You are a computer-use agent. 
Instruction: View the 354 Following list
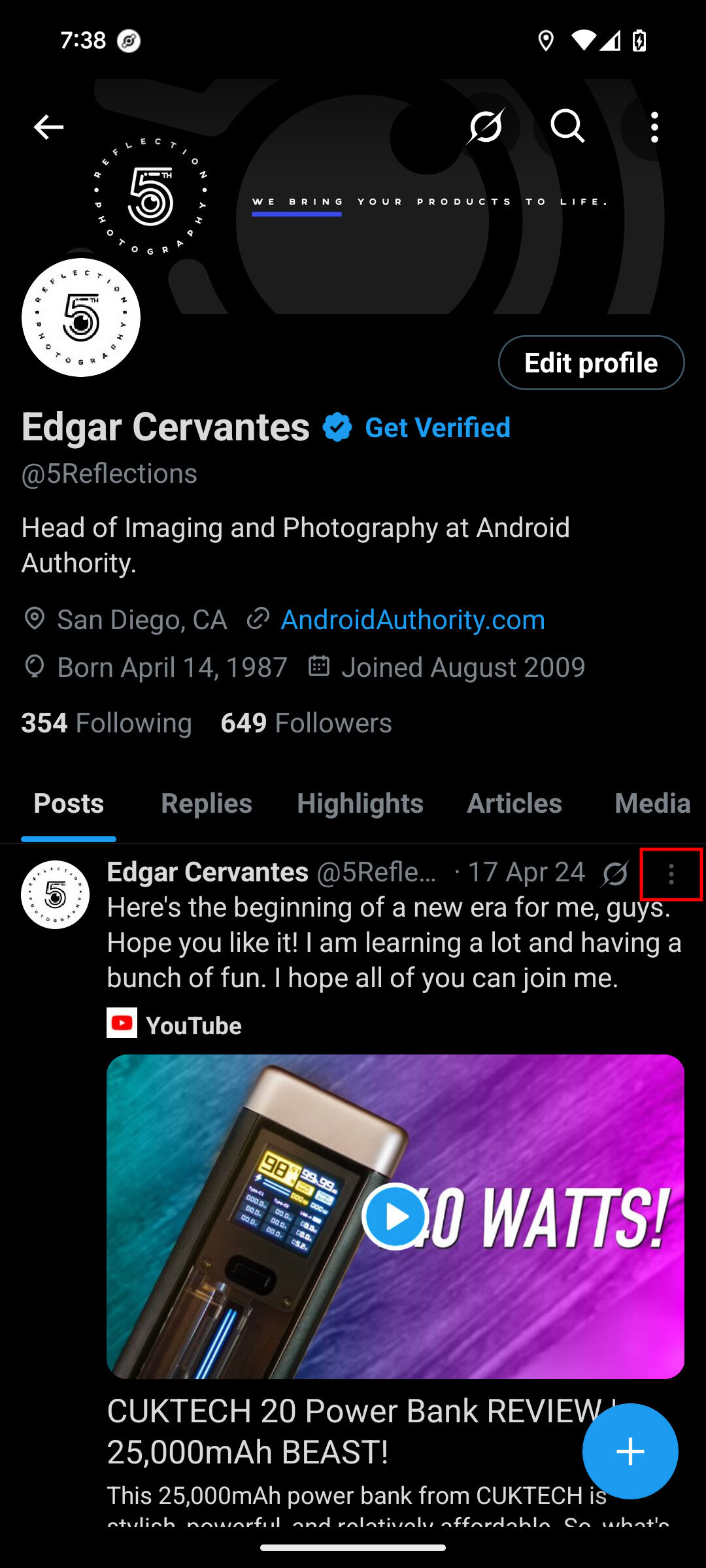[107, 723]
